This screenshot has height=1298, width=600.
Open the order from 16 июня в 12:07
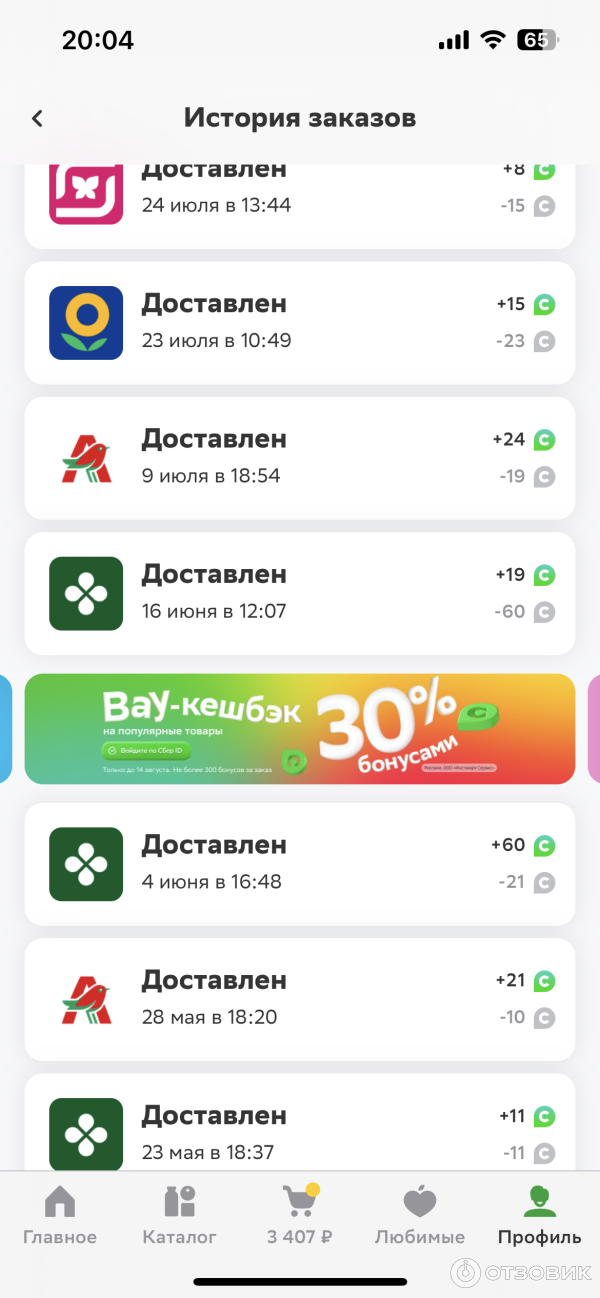(300, 592)
